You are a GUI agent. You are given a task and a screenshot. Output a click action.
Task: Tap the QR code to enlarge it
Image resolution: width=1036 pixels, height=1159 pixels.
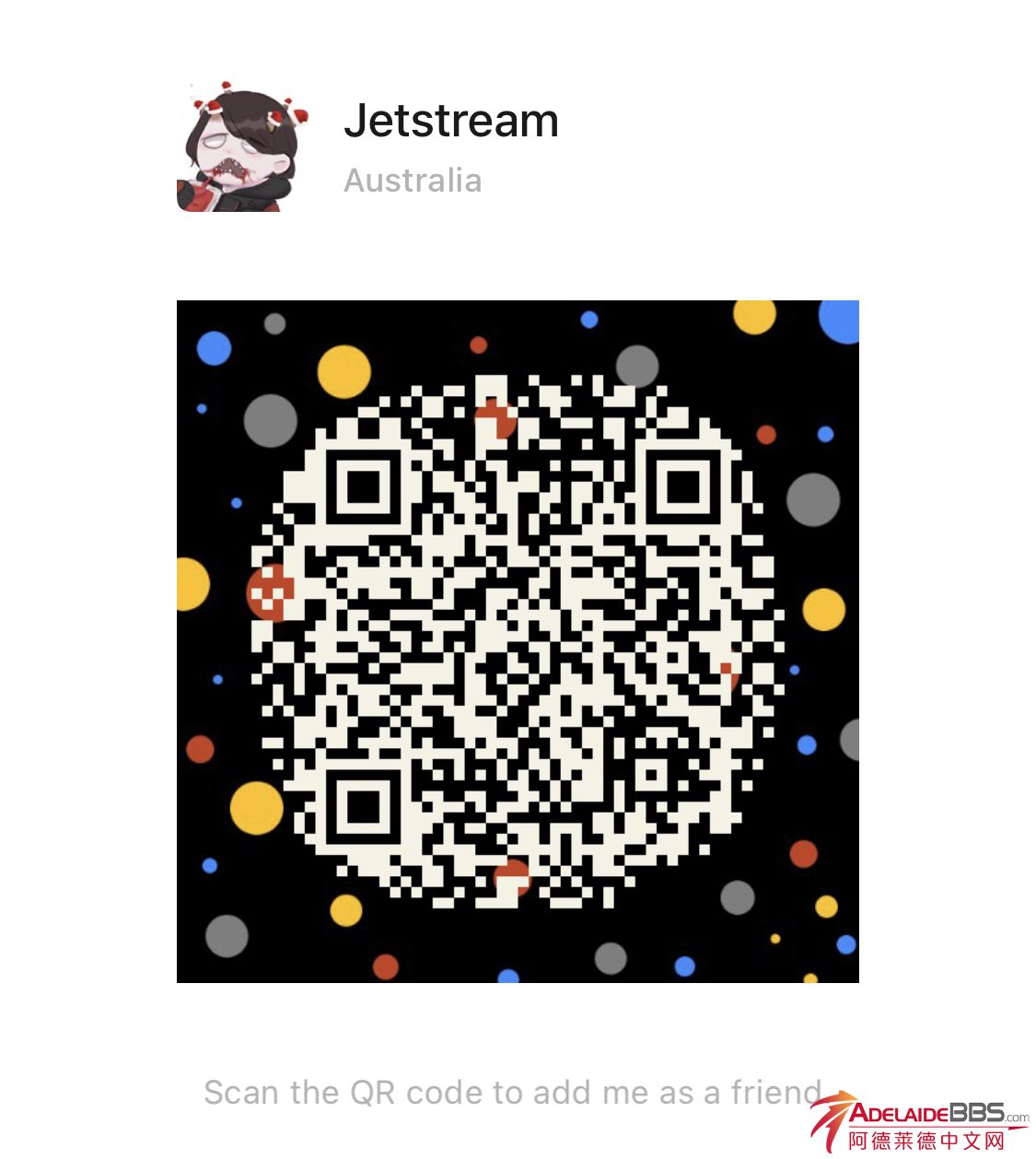(518, 640)
